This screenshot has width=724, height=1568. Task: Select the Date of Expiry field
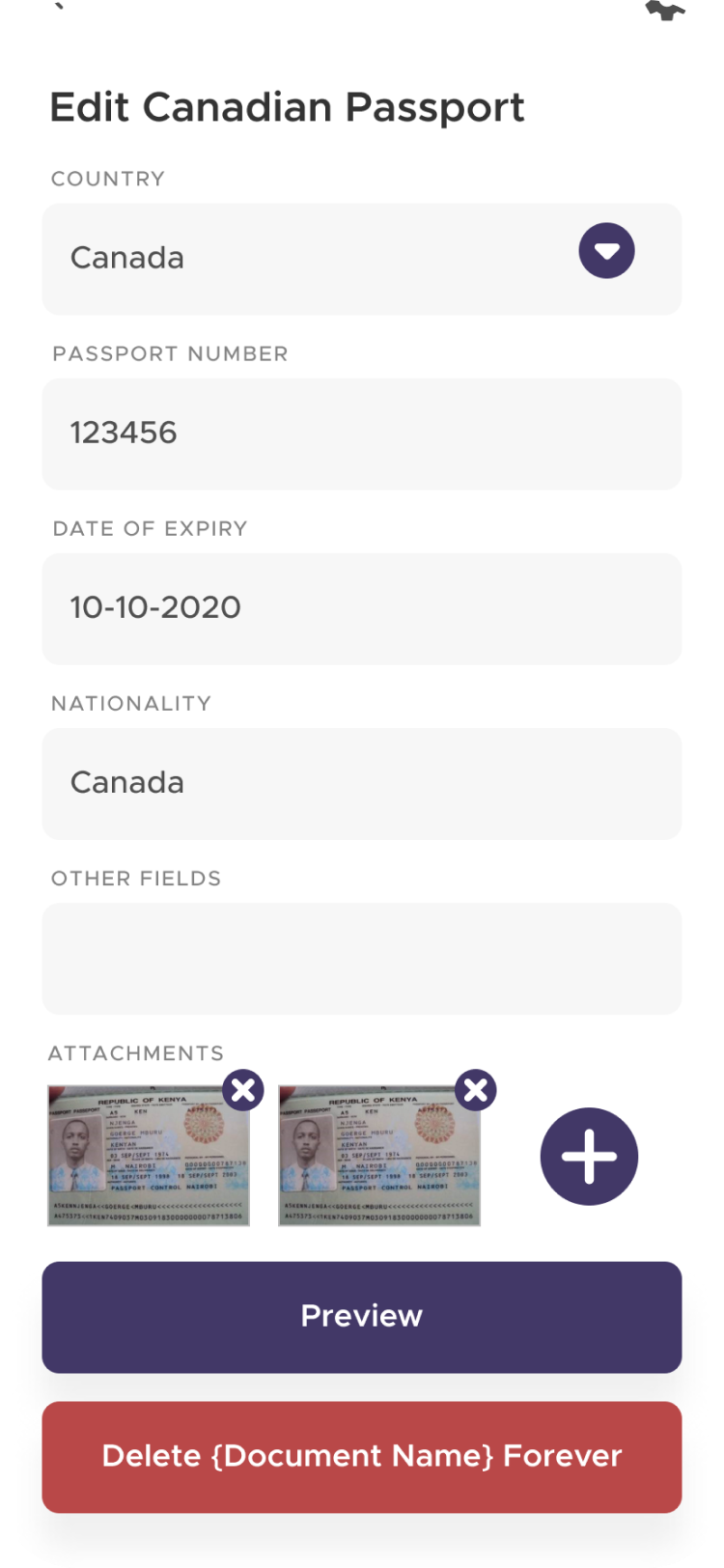[x=362, y=608]
